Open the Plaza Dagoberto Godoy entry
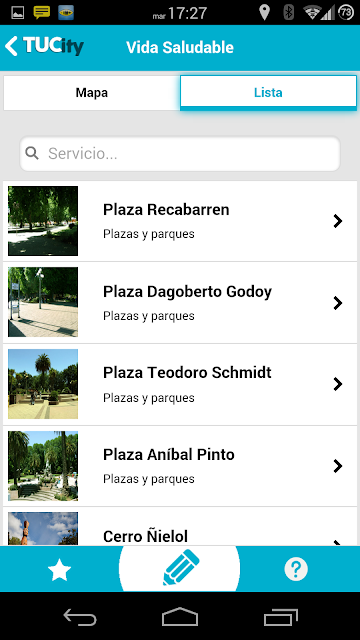This screenshot has height=640, width=360. [x=180, y=302]
